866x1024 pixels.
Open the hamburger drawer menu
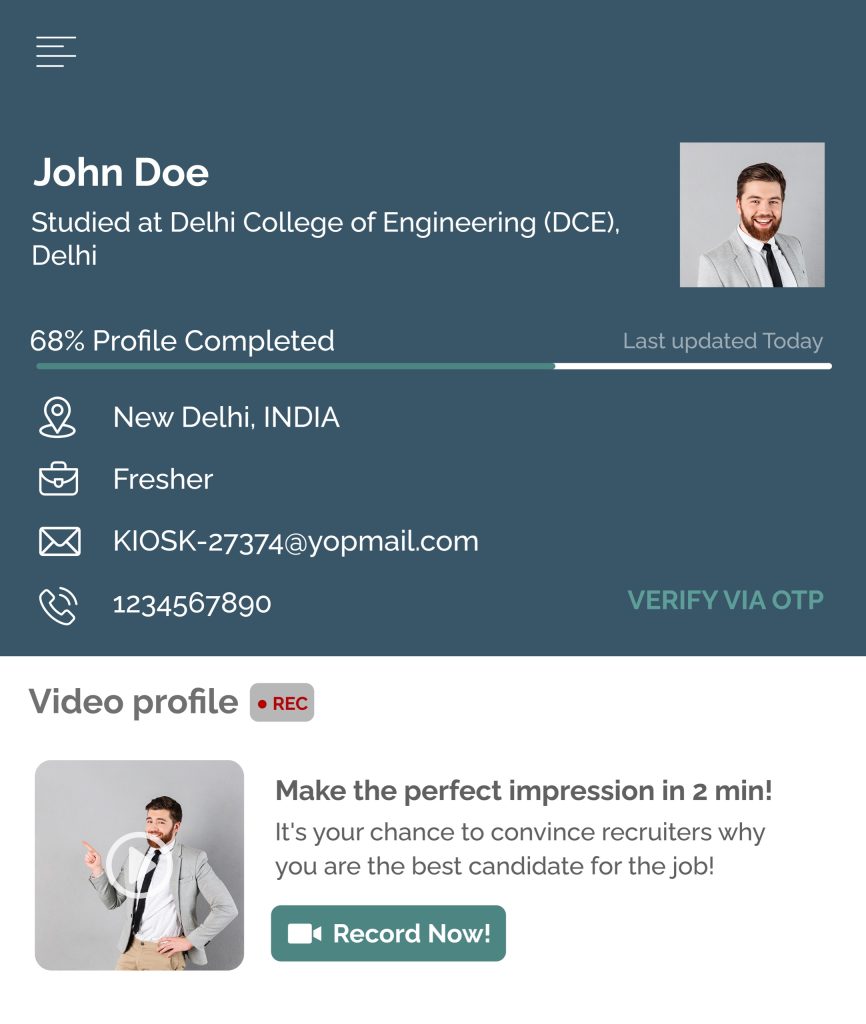[x=56, y=51]
